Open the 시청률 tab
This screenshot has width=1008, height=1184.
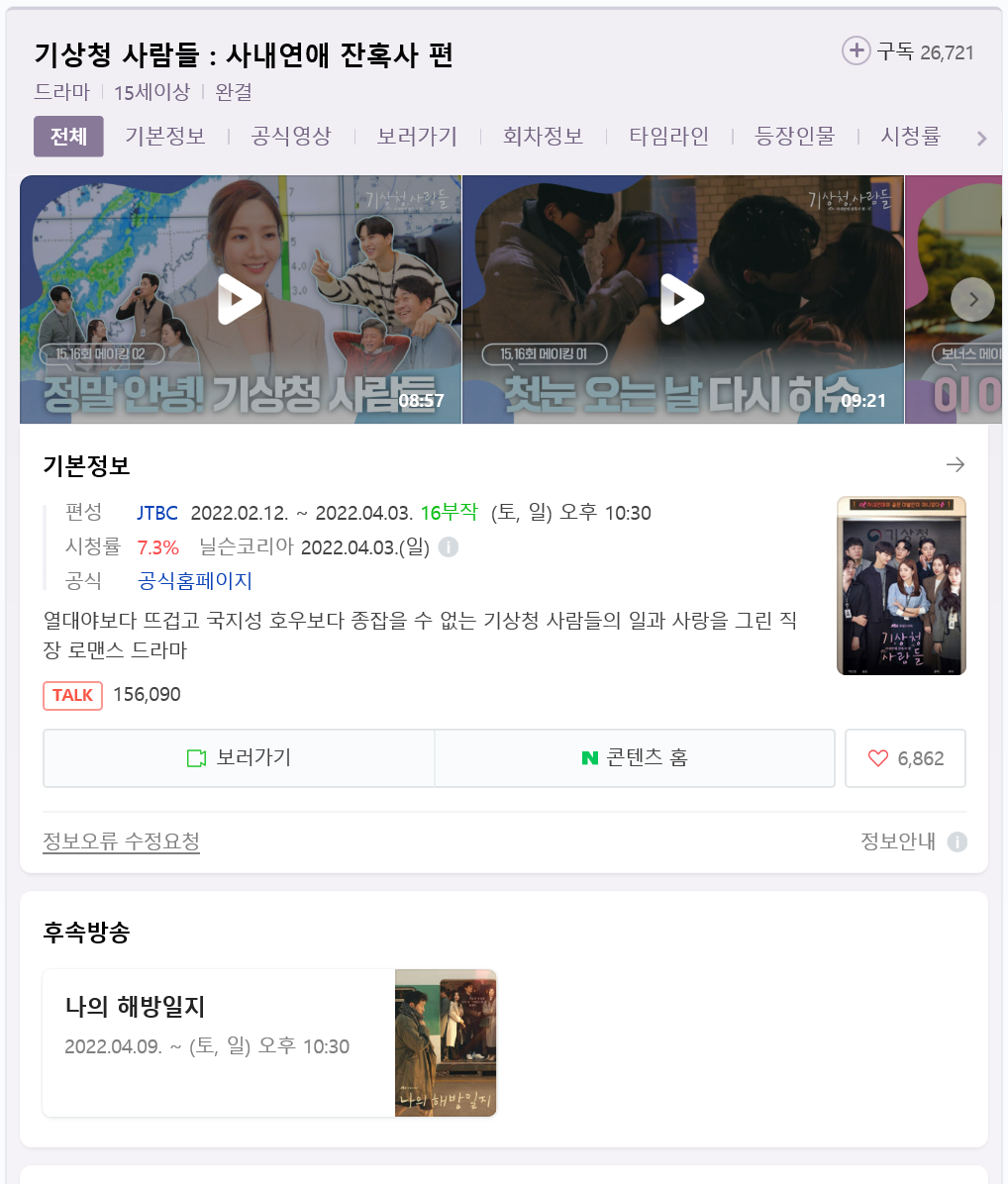pyautogui.click(x=910, y=137)
